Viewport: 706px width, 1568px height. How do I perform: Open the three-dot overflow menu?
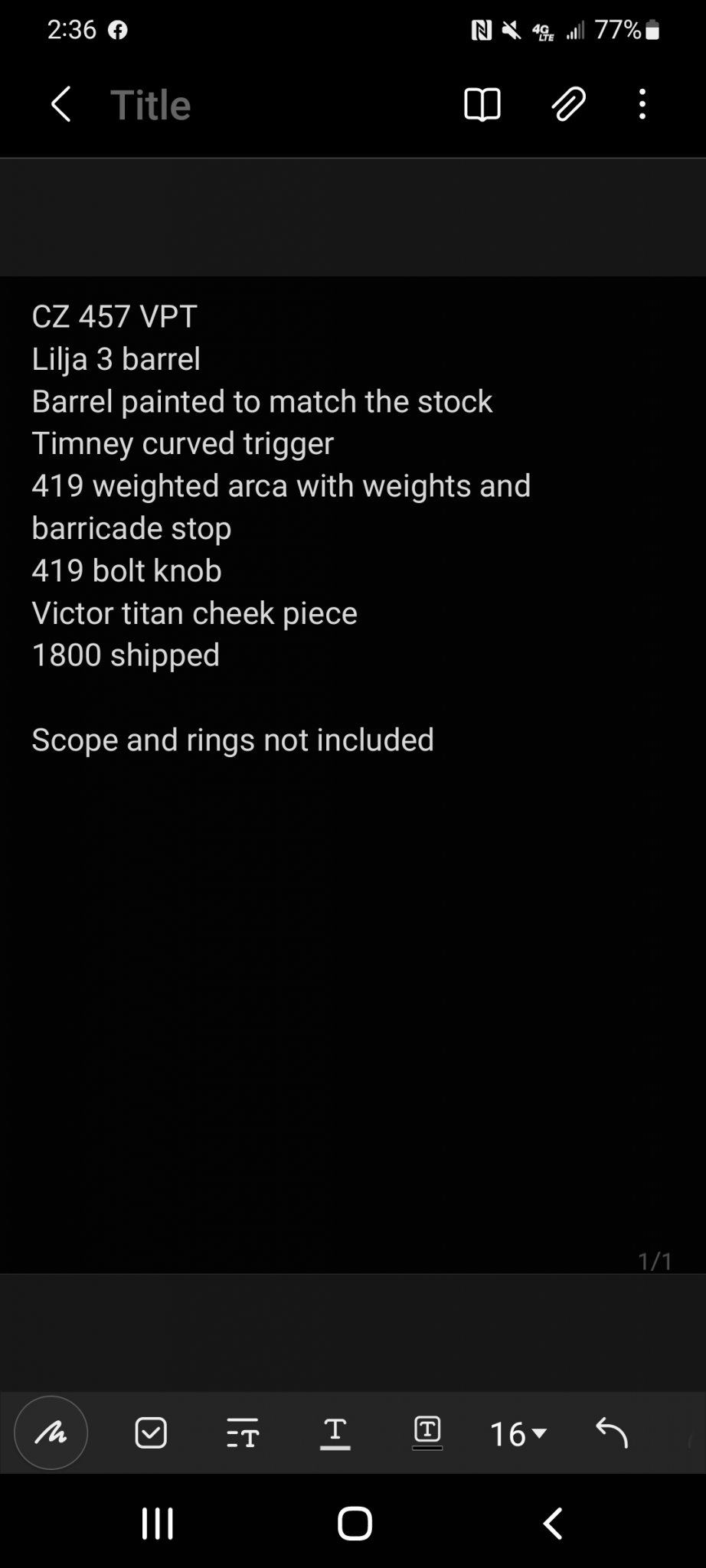pyautogui.click(x=642, y=104)
